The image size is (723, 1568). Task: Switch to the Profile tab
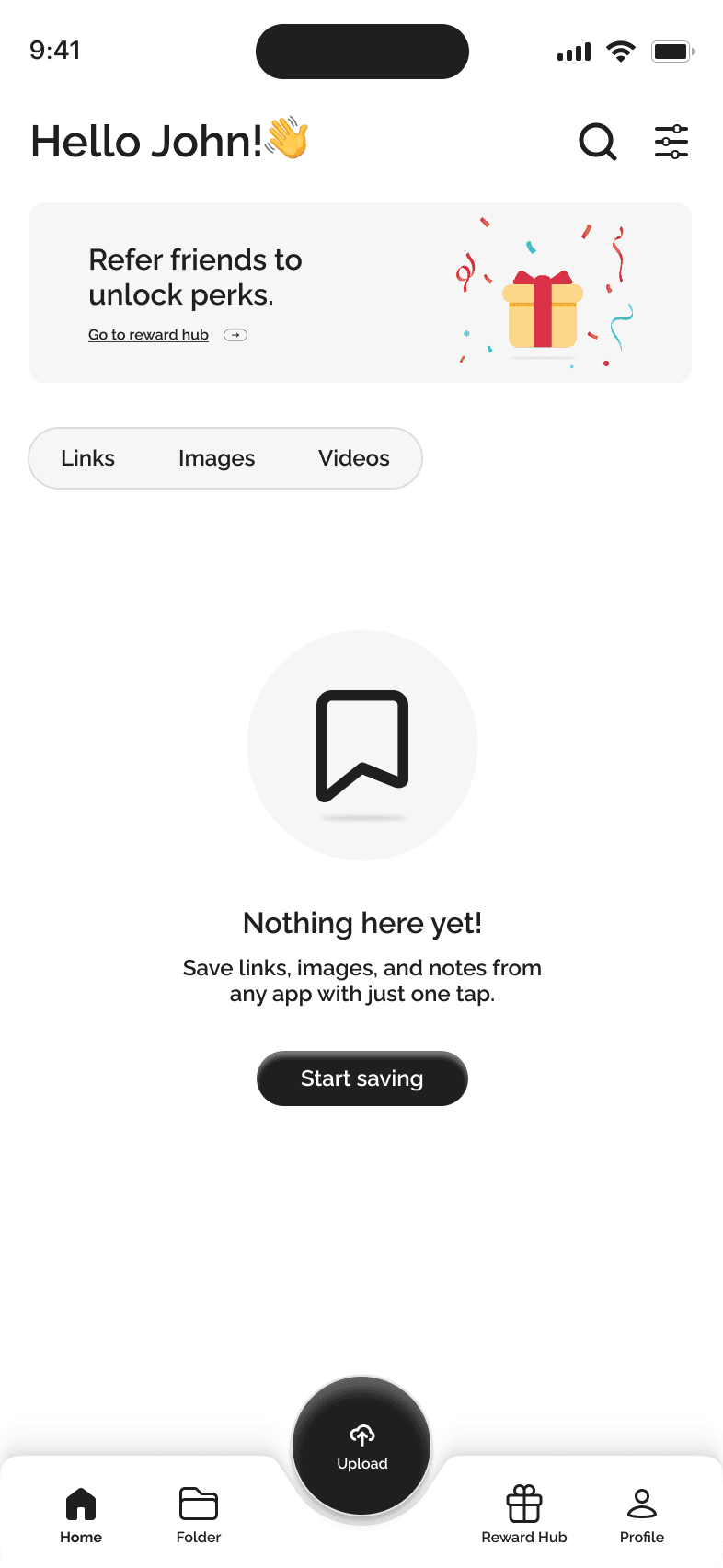coord(641,1514)
